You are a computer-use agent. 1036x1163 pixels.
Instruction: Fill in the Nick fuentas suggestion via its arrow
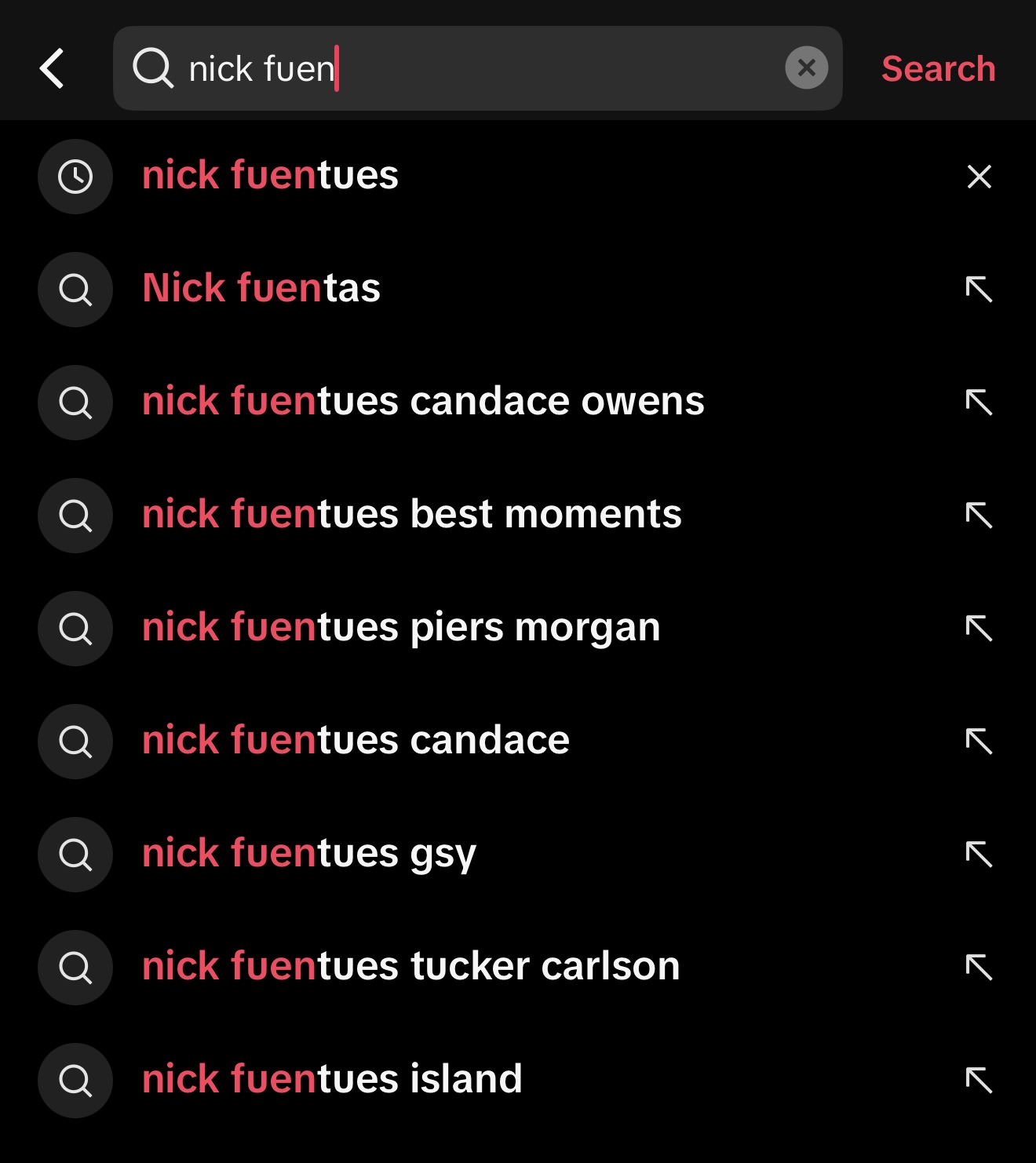pos(980,290)
